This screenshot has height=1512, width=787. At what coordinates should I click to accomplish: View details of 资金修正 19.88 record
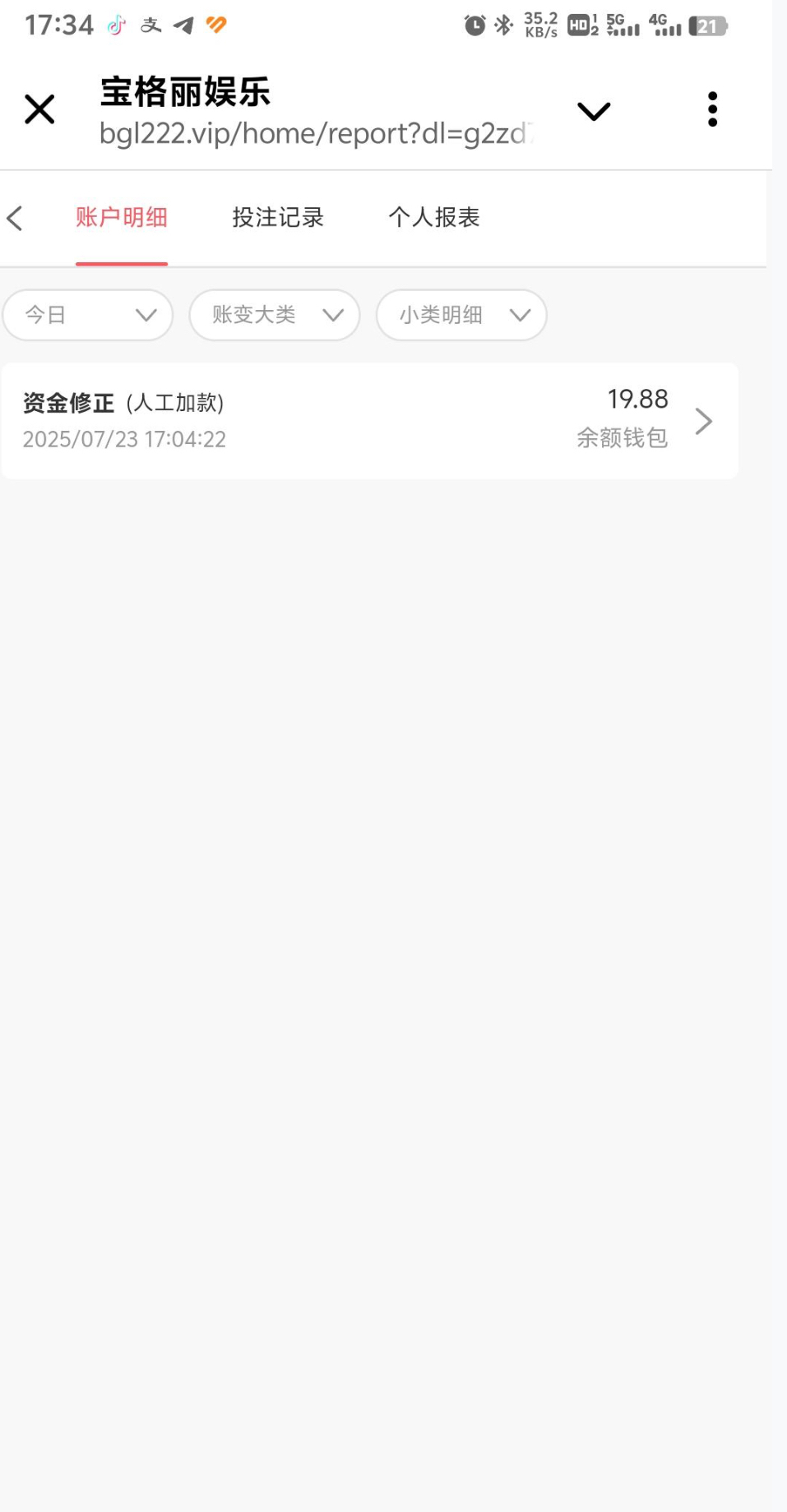coord(369,421)
